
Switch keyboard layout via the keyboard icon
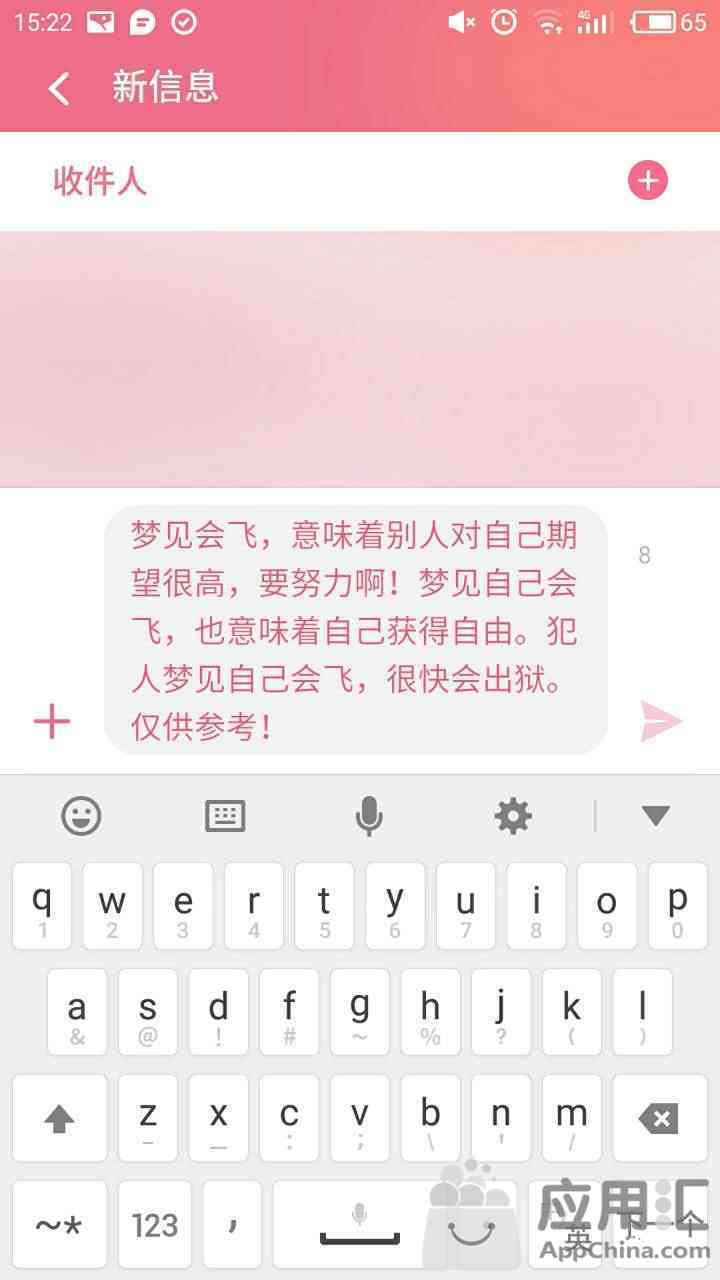(x=225, y=816)
